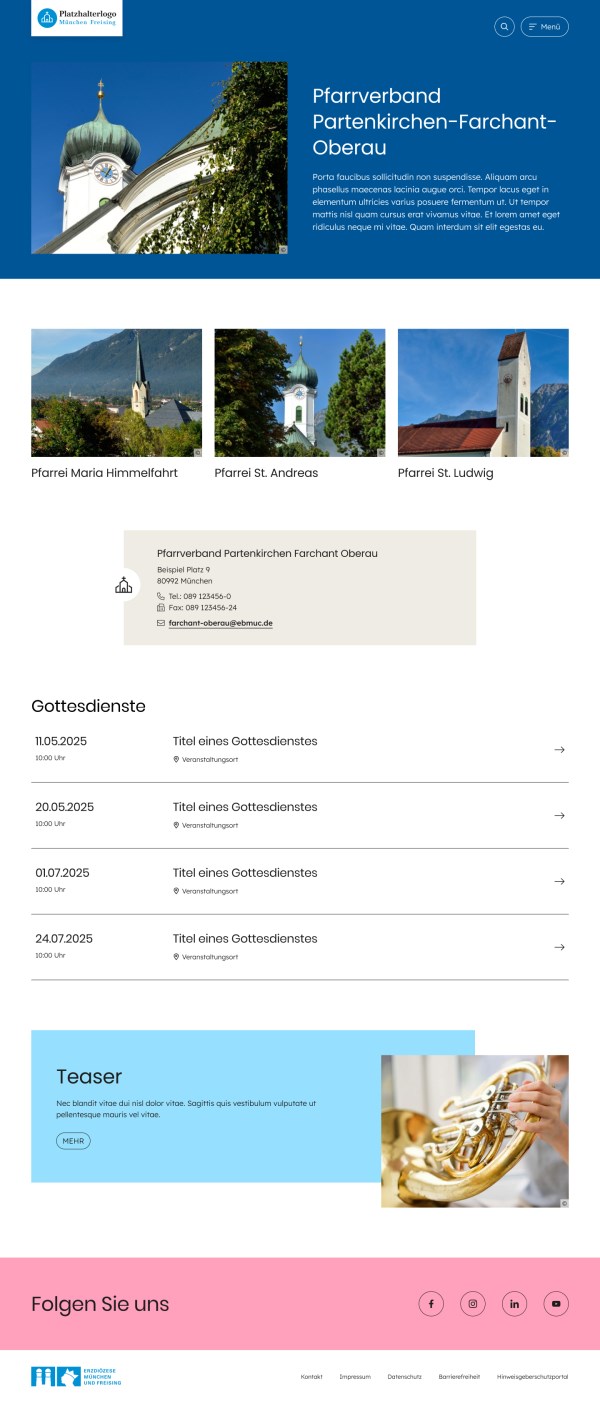The image size is (600, 1403).
Task: Open the Kontakt footer link
Action: [311, 1377]
